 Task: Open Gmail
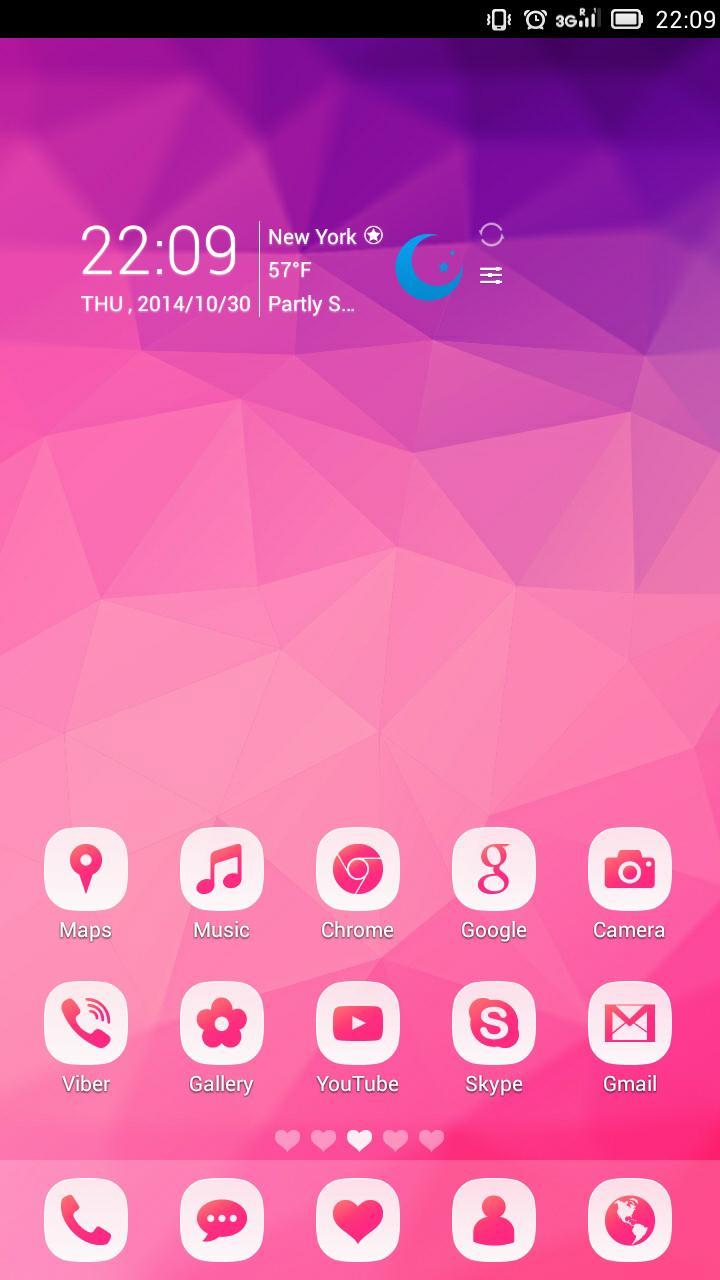(630, 1022)
